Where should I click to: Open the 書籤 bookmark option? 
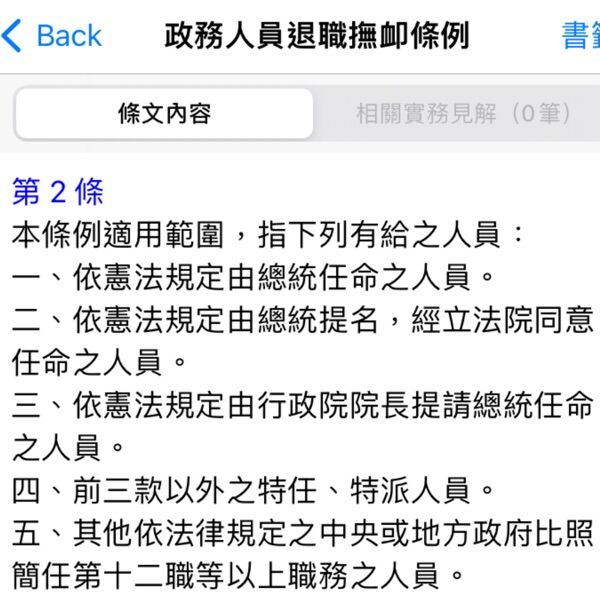[x=581, y=36]
